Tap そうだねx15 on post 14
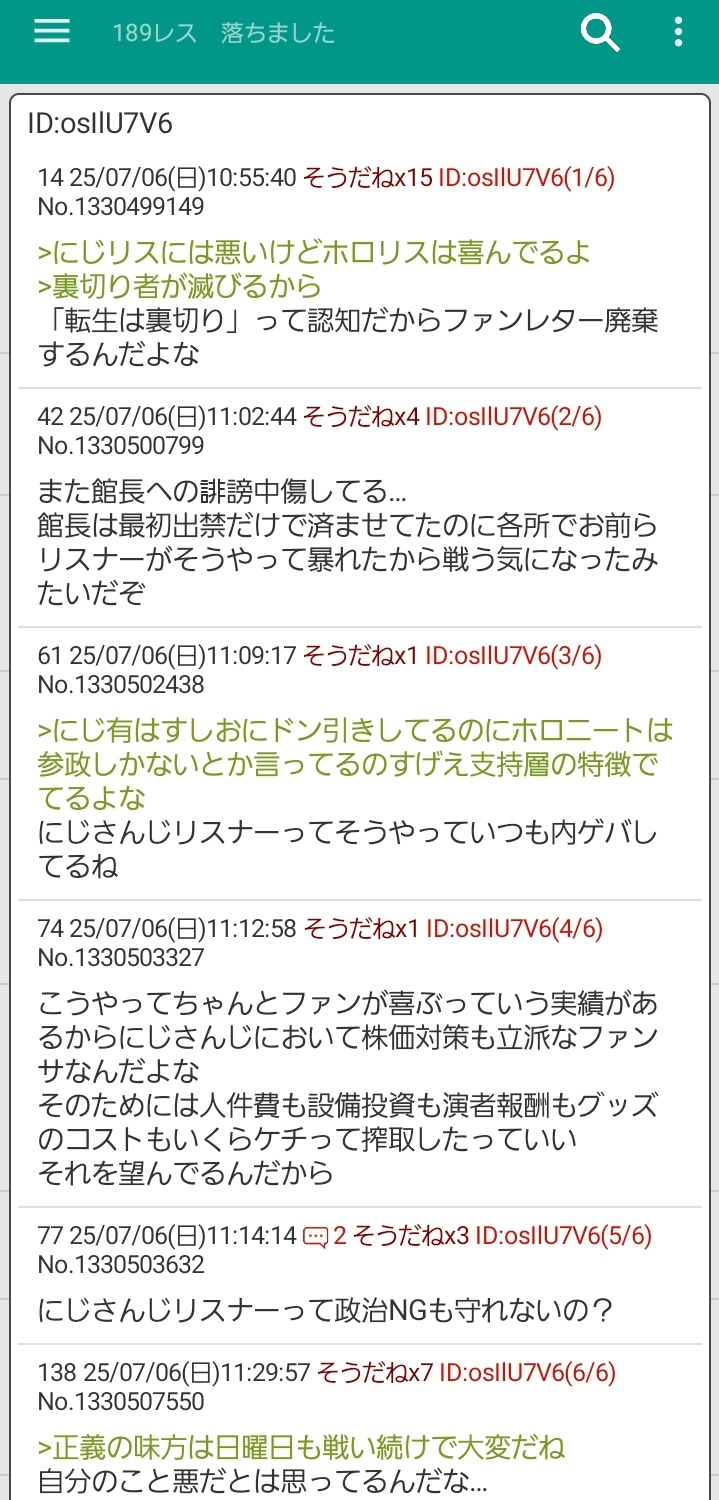Viewport: 719px width, 1500px height. (x=367, y=178)
